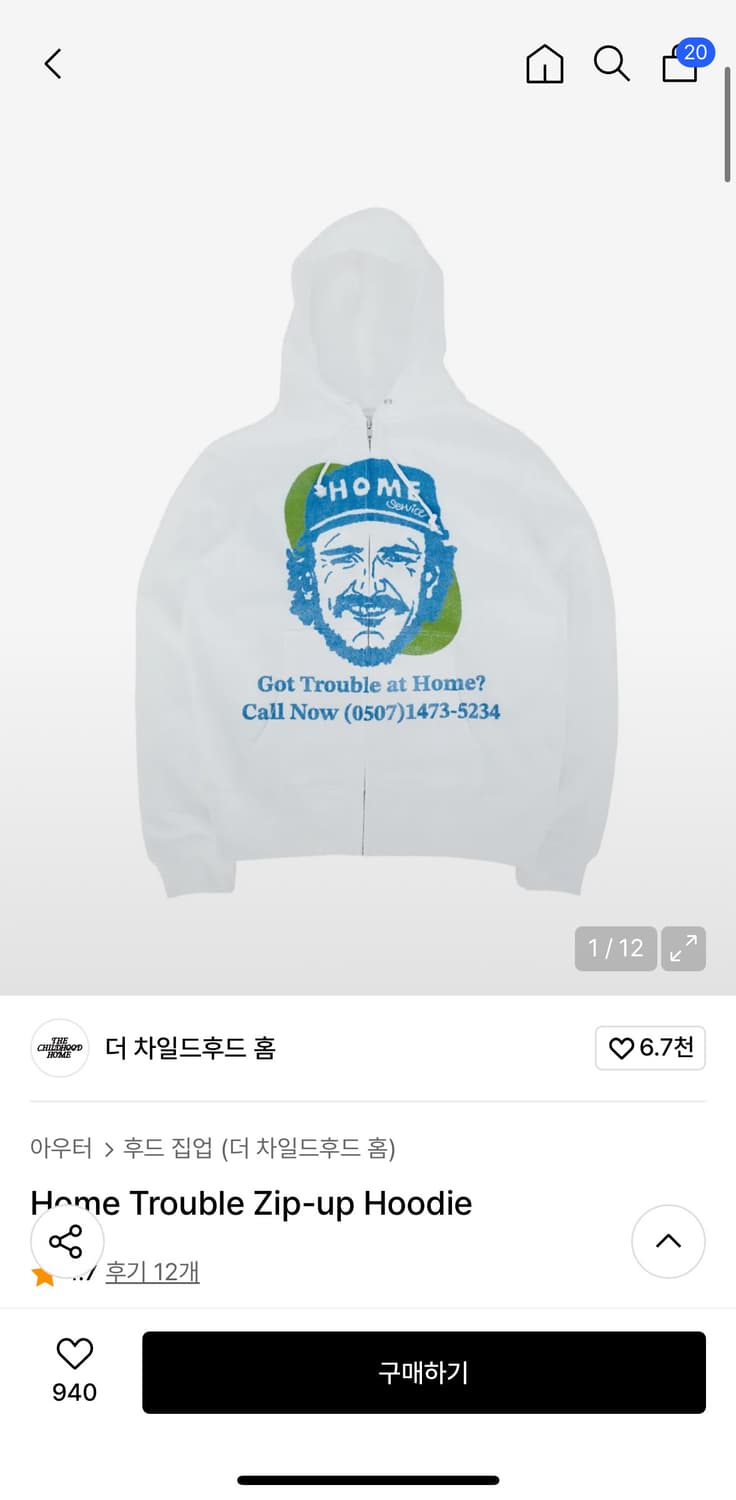The height and width of the screenshot is (1500, 736).
Task: Open the search icon
Action: click(x=611, y=64)
